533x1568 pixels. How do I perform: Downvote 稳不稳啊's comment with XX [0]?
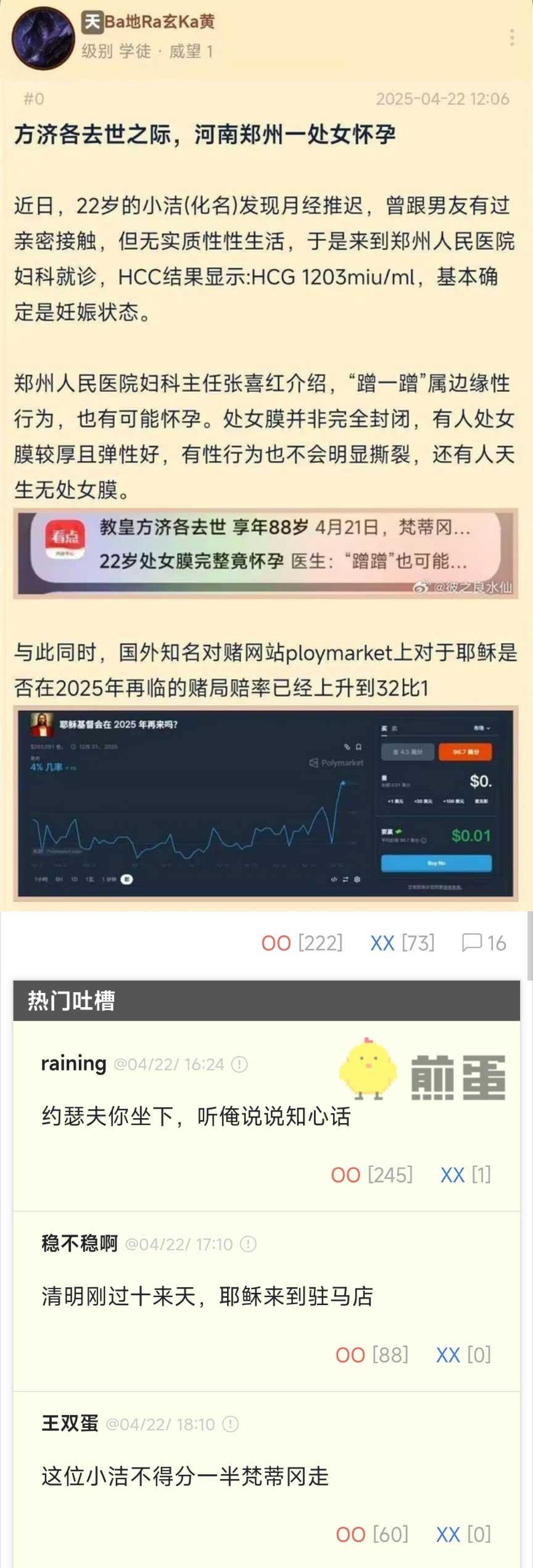tap(463, 1354)
